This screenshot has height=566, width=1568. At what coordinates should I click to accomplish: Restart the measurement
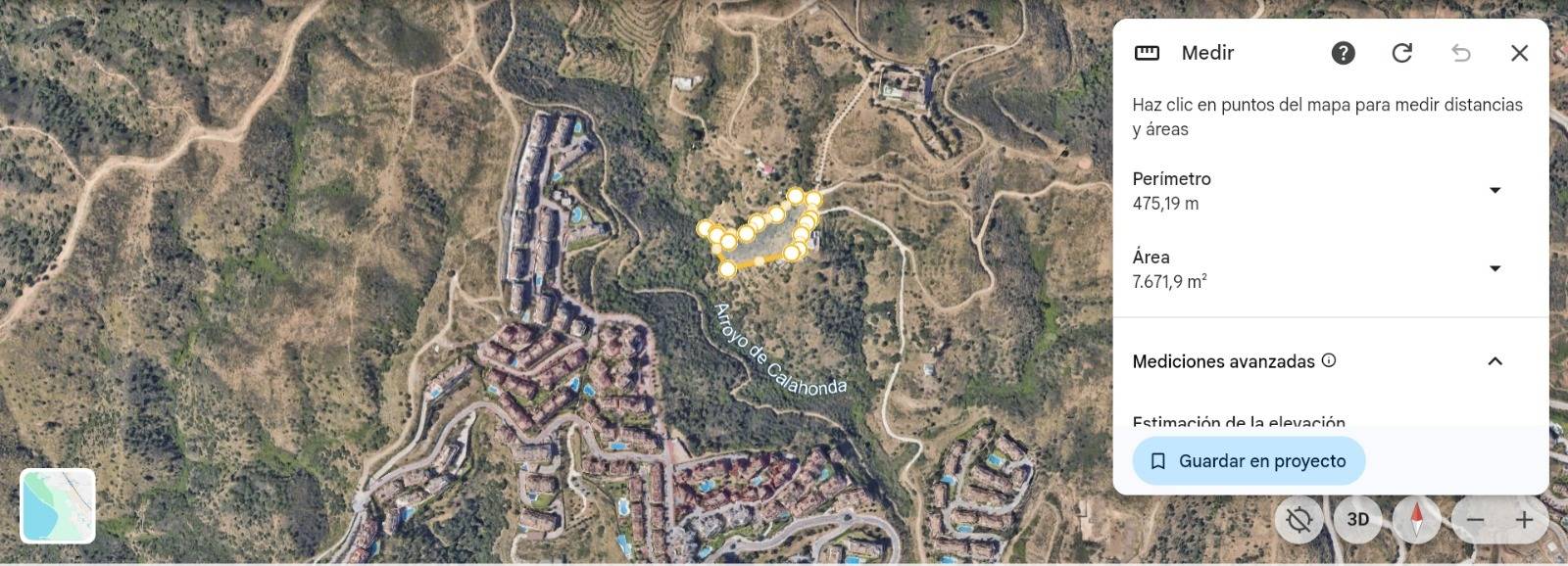coord(1401,53)
